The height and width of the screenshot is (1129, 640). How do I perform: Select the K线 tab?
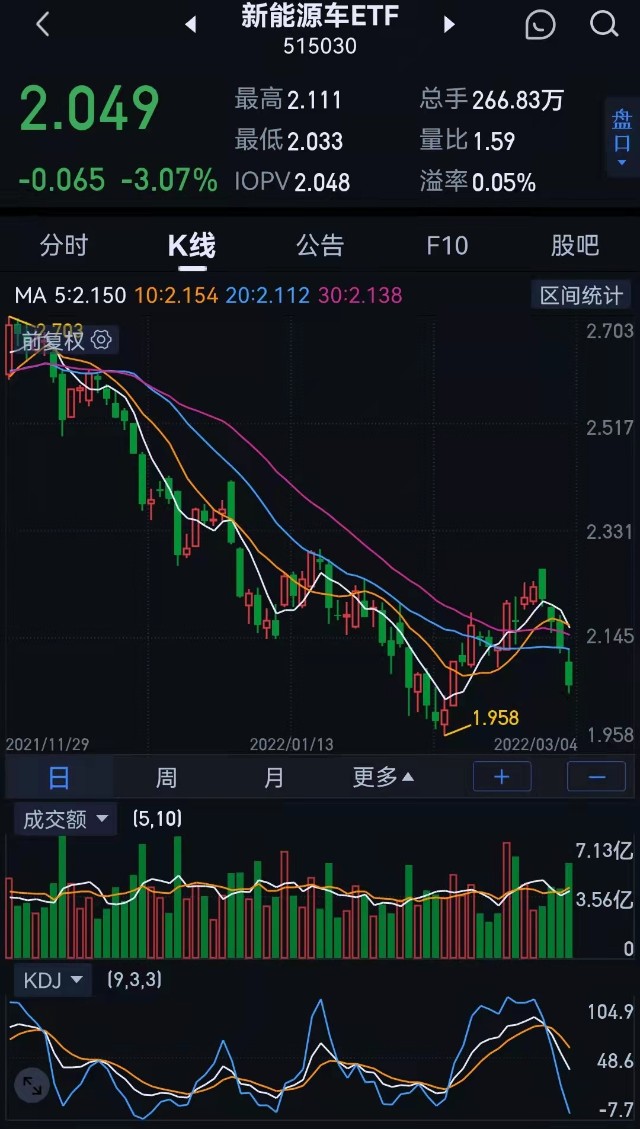coord(191,246)
